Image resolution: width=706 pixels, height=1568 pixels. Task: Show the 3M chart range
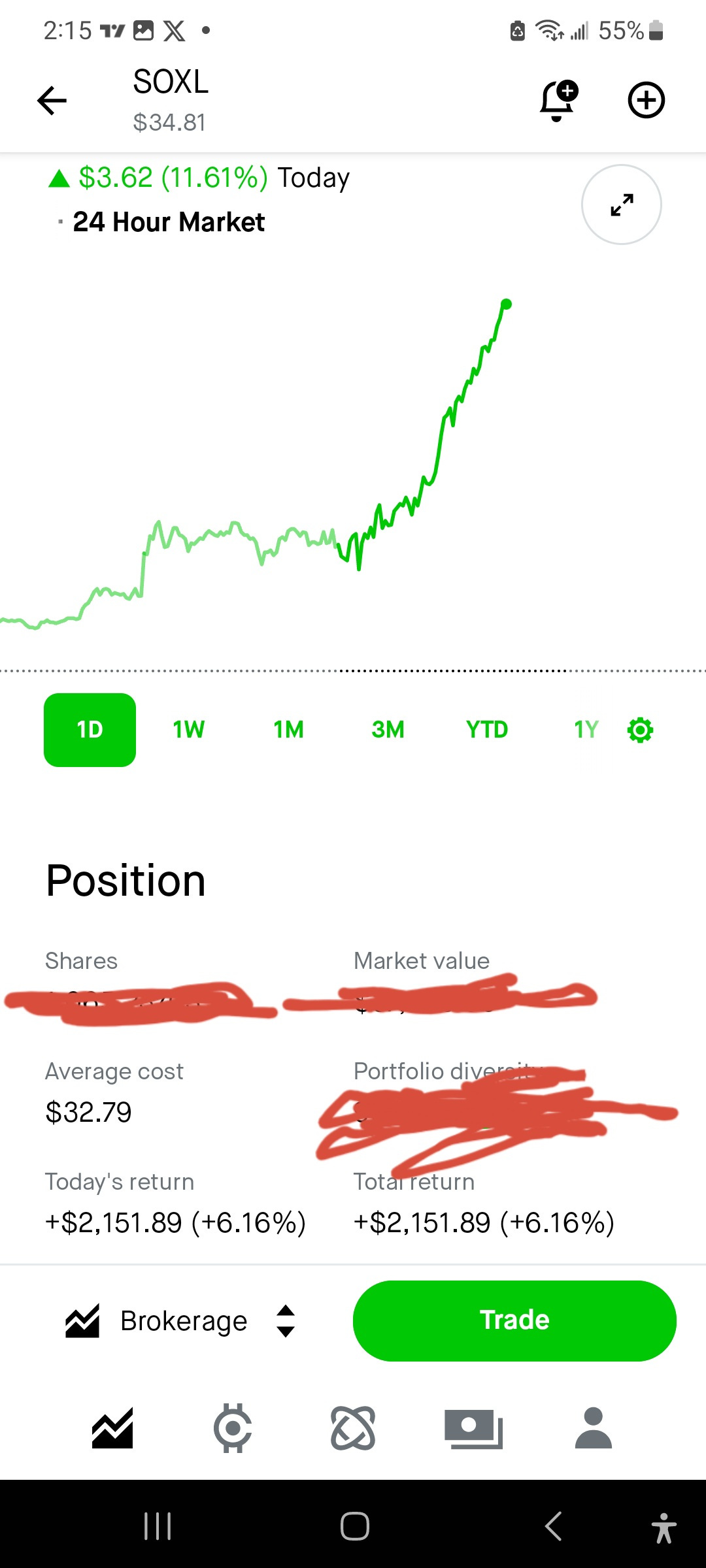(x=388, y=730)
